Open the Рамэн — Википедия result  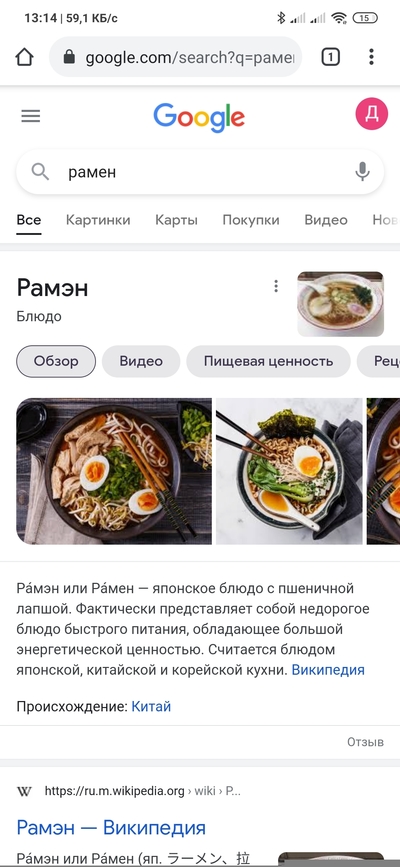click(111, 828)
